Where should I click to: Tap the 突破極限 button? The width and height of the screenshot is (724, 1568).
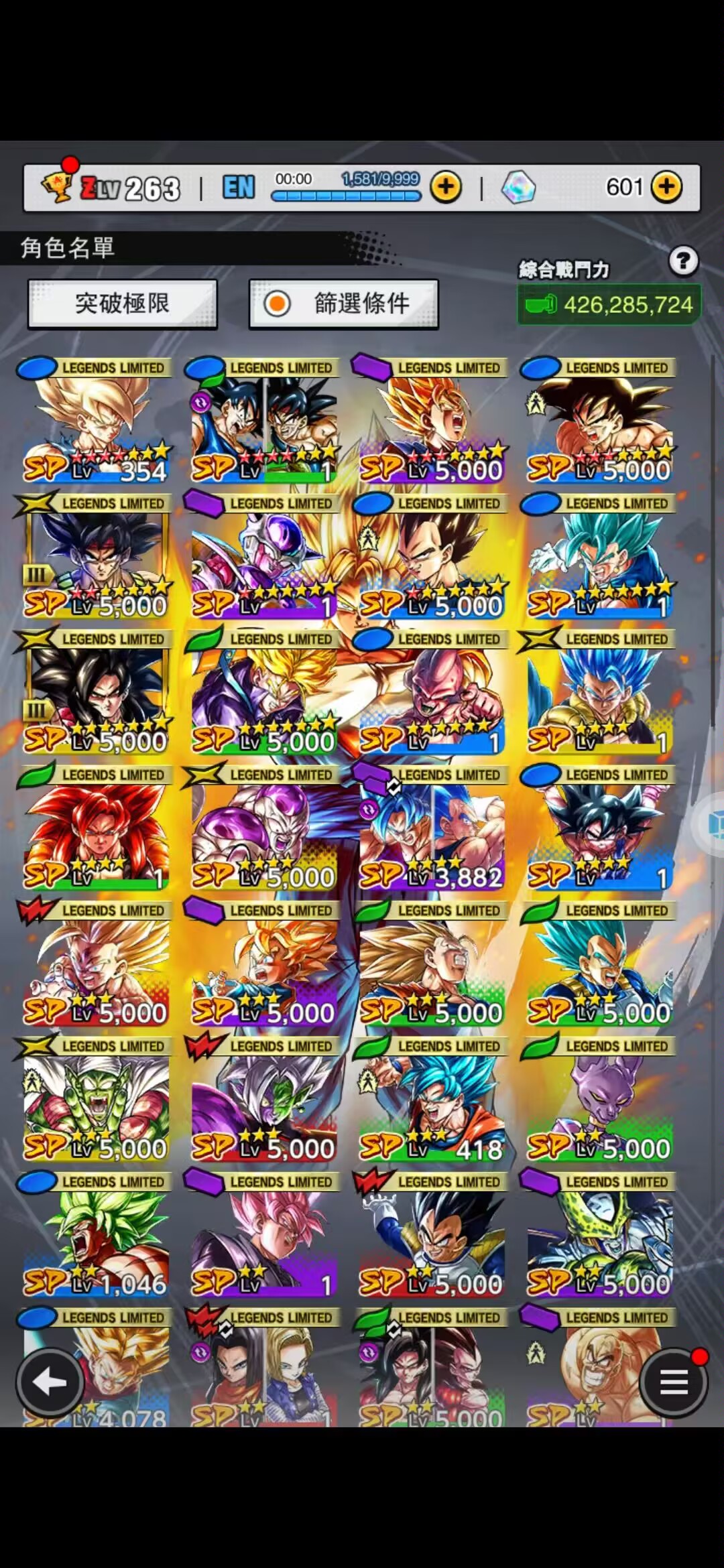pyautogui.click(x=122, y=304)
